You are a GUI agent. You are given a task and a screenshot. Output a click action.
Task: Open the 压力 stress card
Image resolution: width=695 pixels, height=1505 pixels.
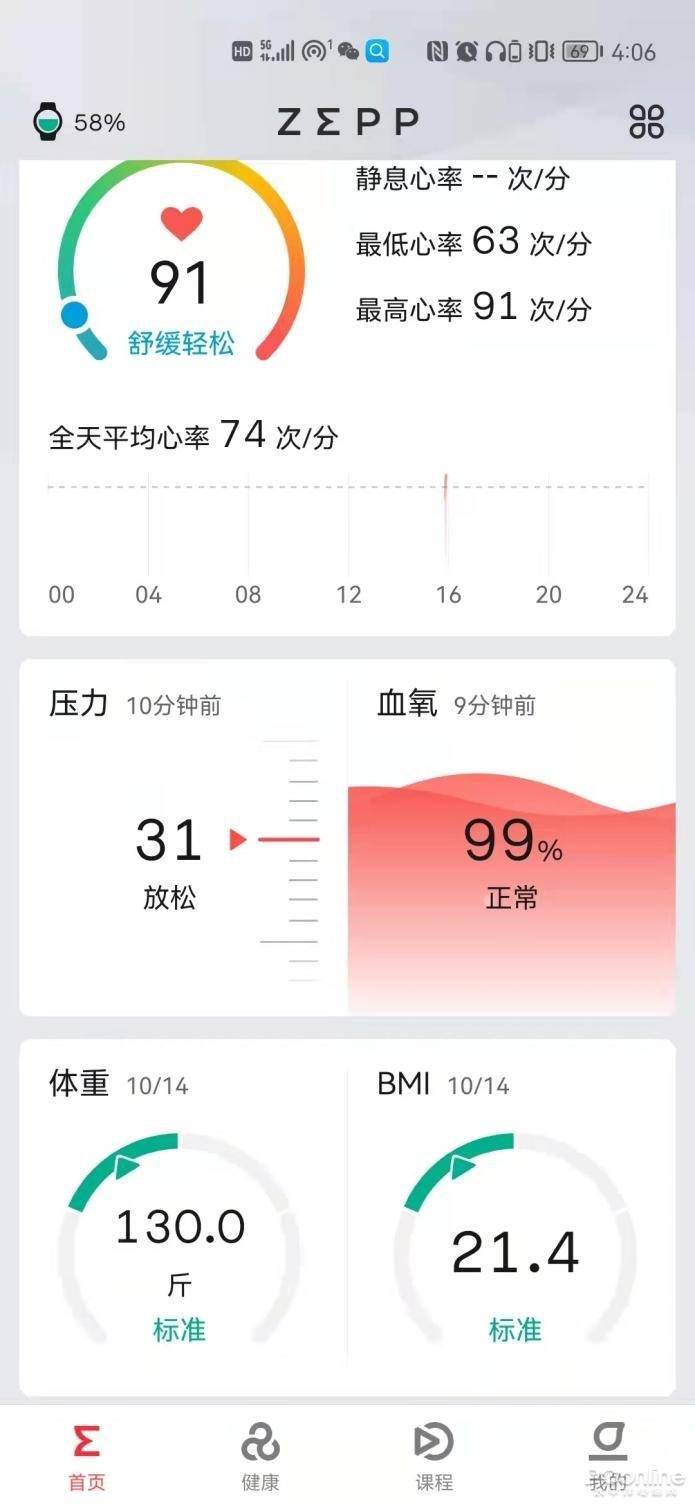183,838
